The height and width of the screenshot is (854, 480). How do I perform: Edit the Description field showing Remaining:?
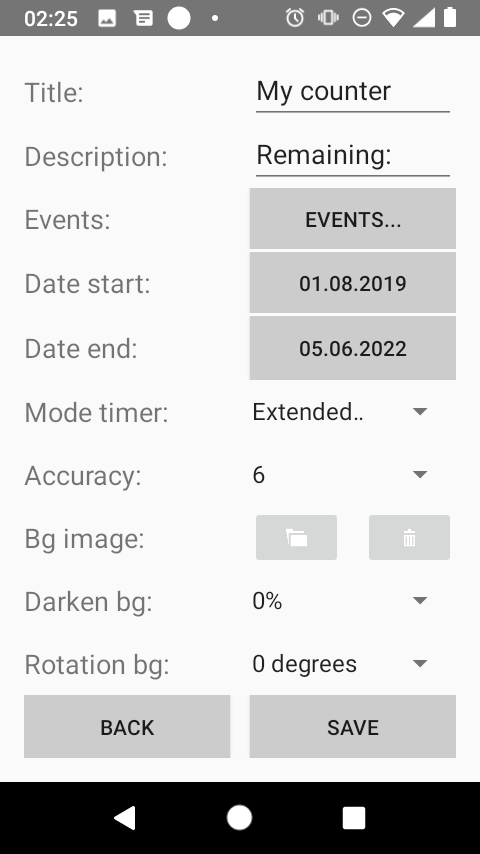(353, 156)
